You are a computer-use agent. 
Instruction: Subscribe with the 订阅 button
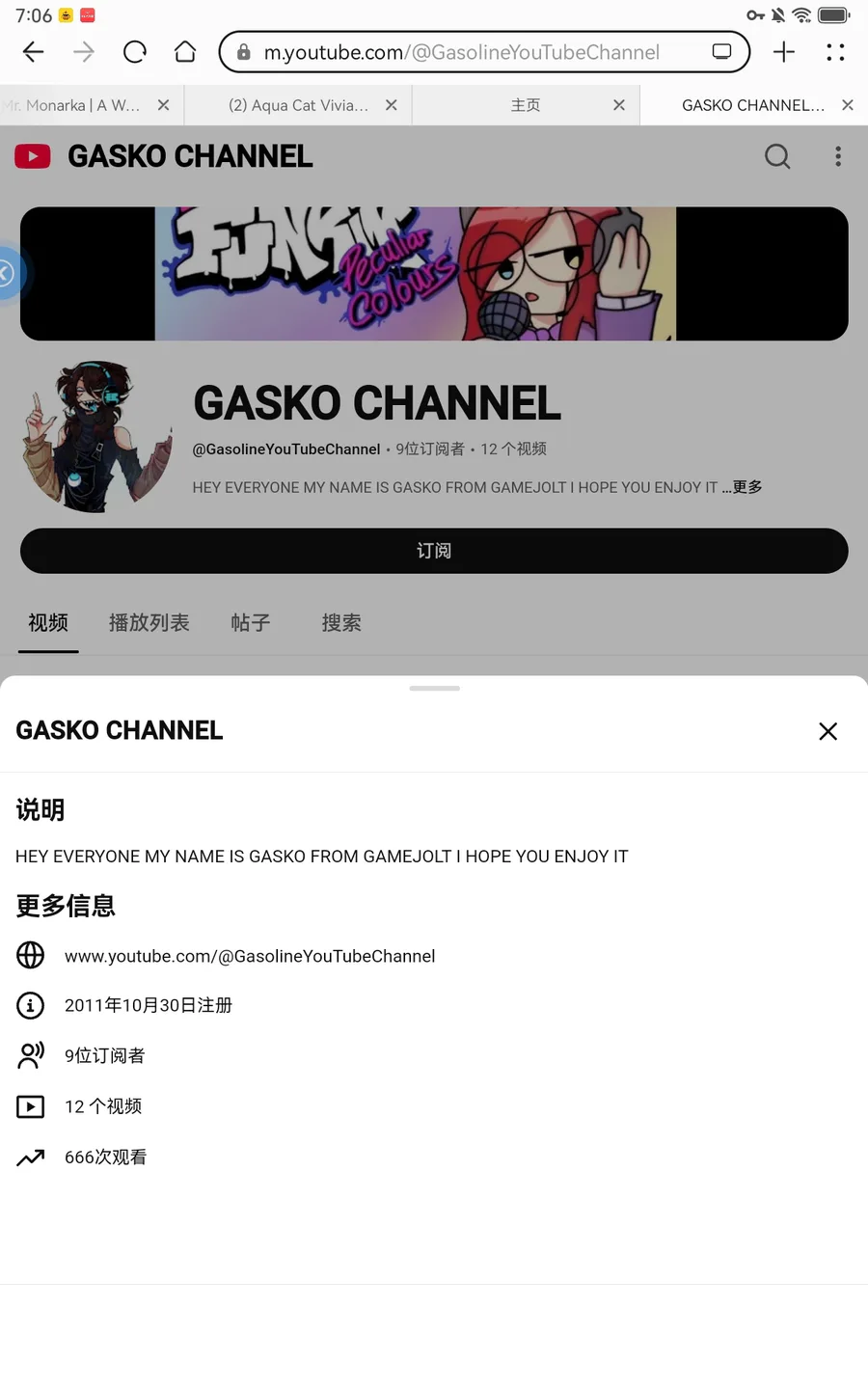[x=434, y=551]
